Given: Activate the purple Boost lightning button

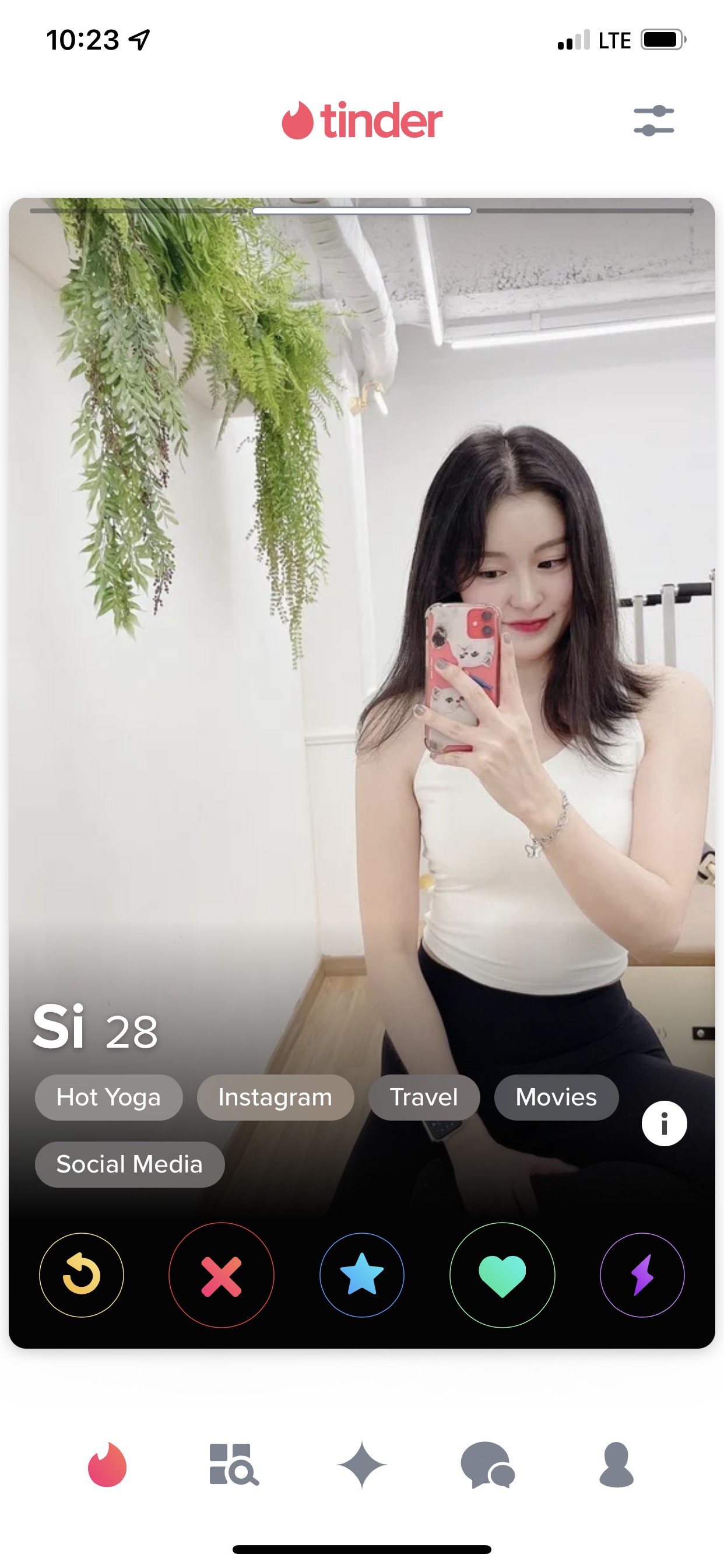Looking at the screenshot, I should (642, 1275).
